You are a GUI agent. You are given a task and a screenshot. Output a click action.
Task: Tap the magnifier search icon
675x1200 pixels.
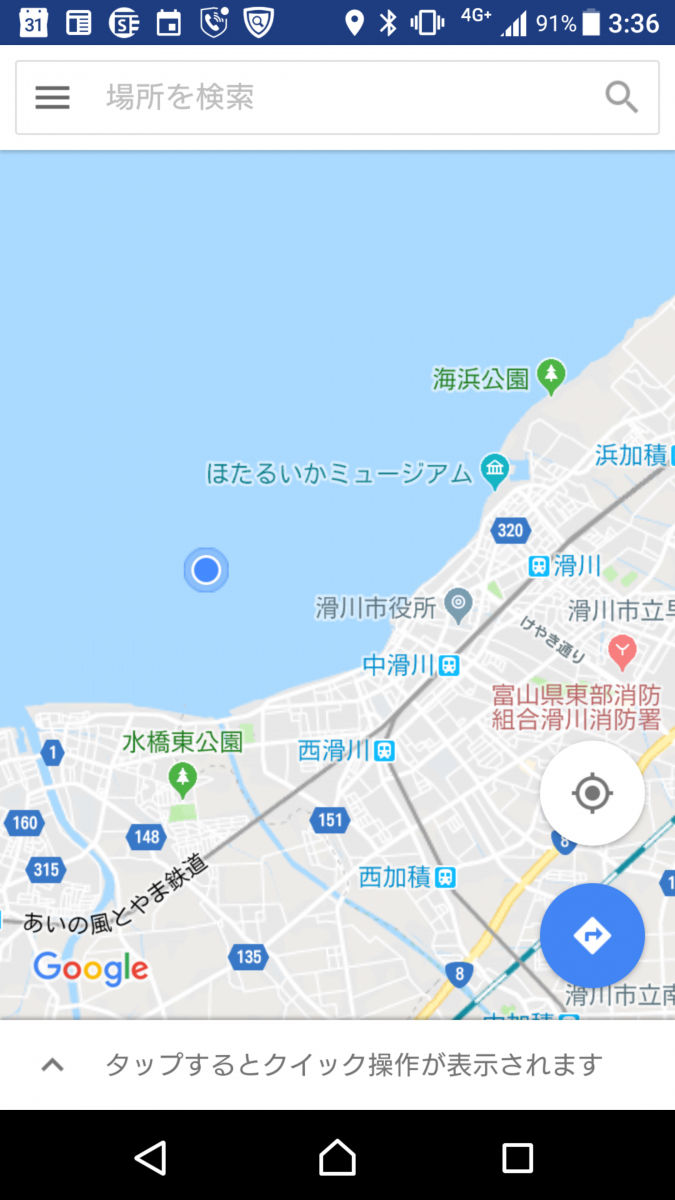tap(621, 97)
